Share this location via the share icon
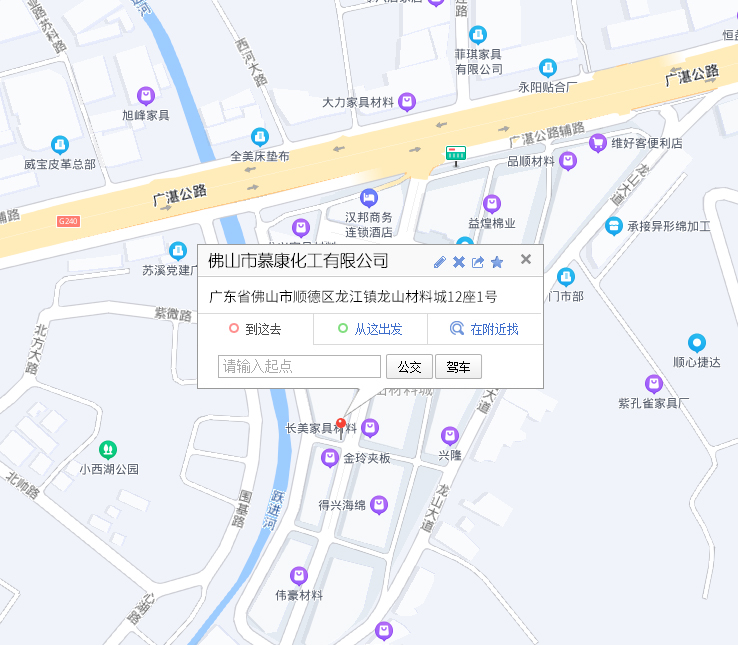738x645 pixels. point(478,262)
